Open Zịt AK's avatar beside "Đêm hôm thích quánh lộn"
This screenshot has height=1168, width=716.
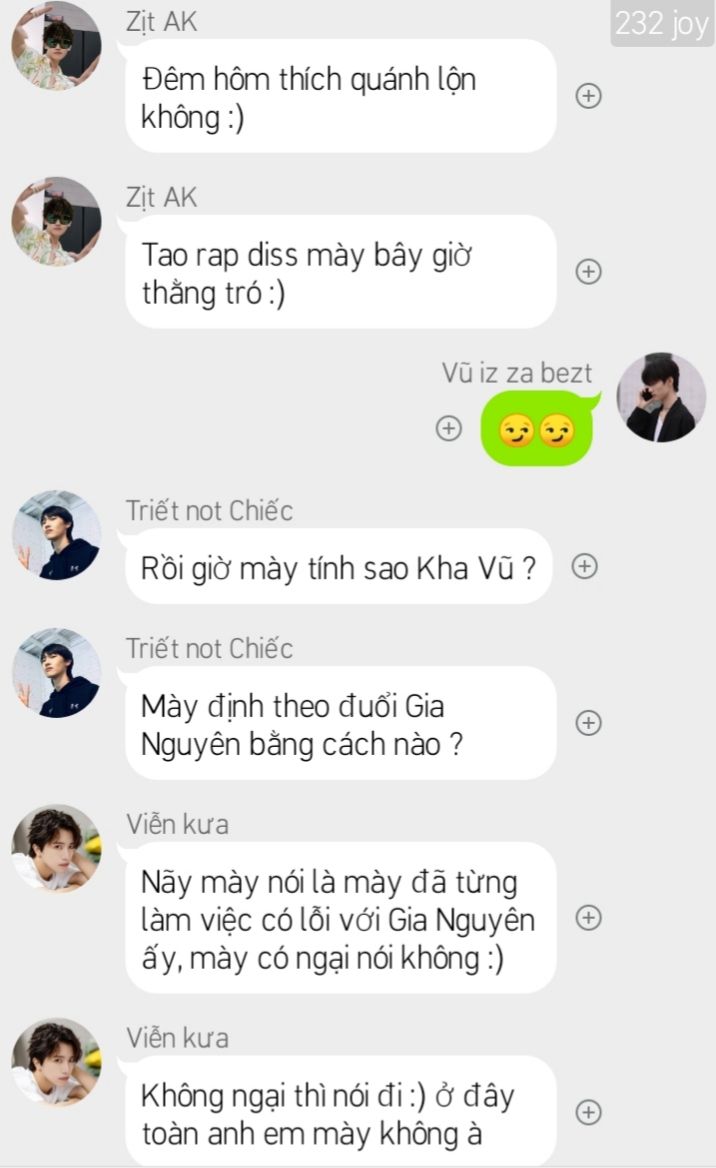pyautogui.click(x=56, y=46)
